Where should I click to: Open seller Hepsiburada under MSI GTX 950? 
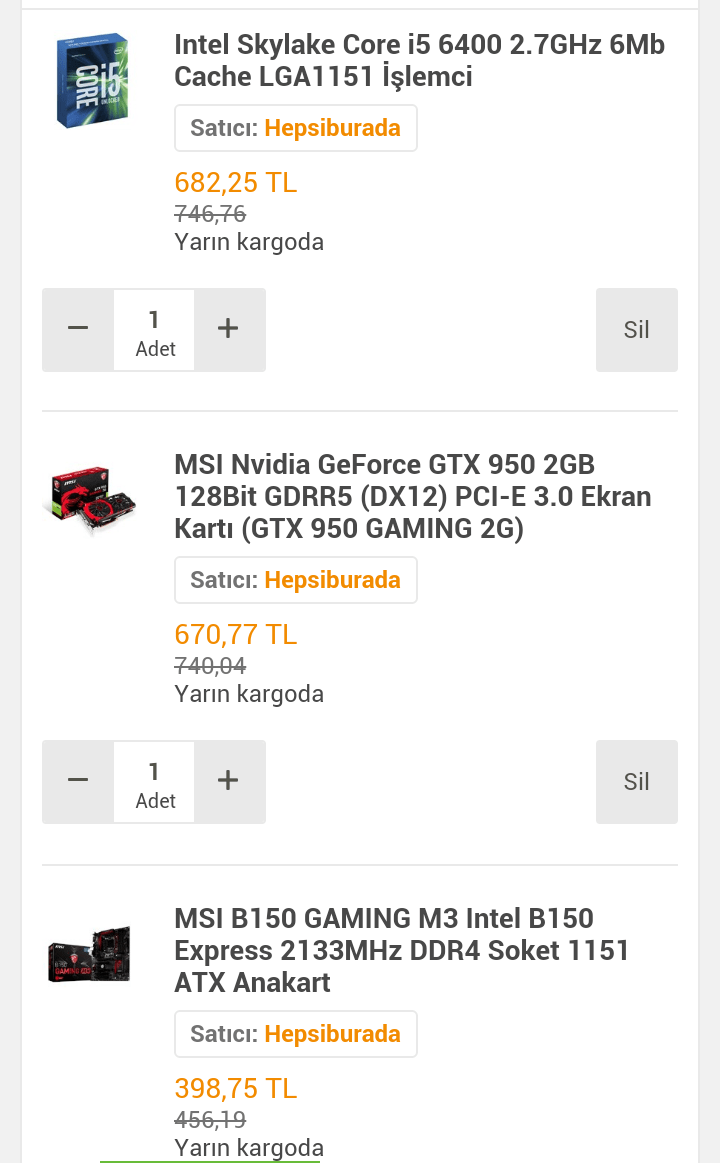click(x=331, y=580)
